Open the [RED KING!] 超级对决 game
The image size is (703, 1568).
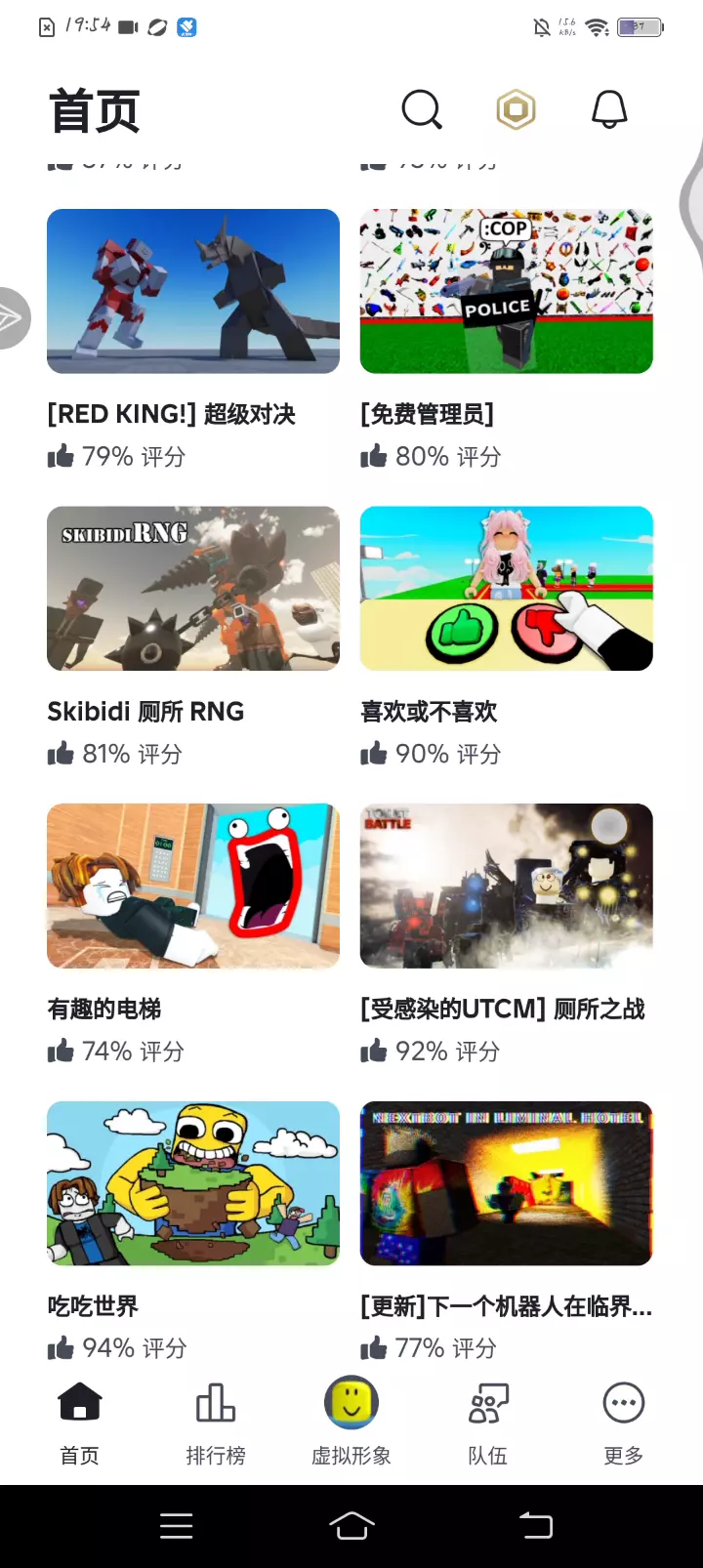click(x=193, y=291)
